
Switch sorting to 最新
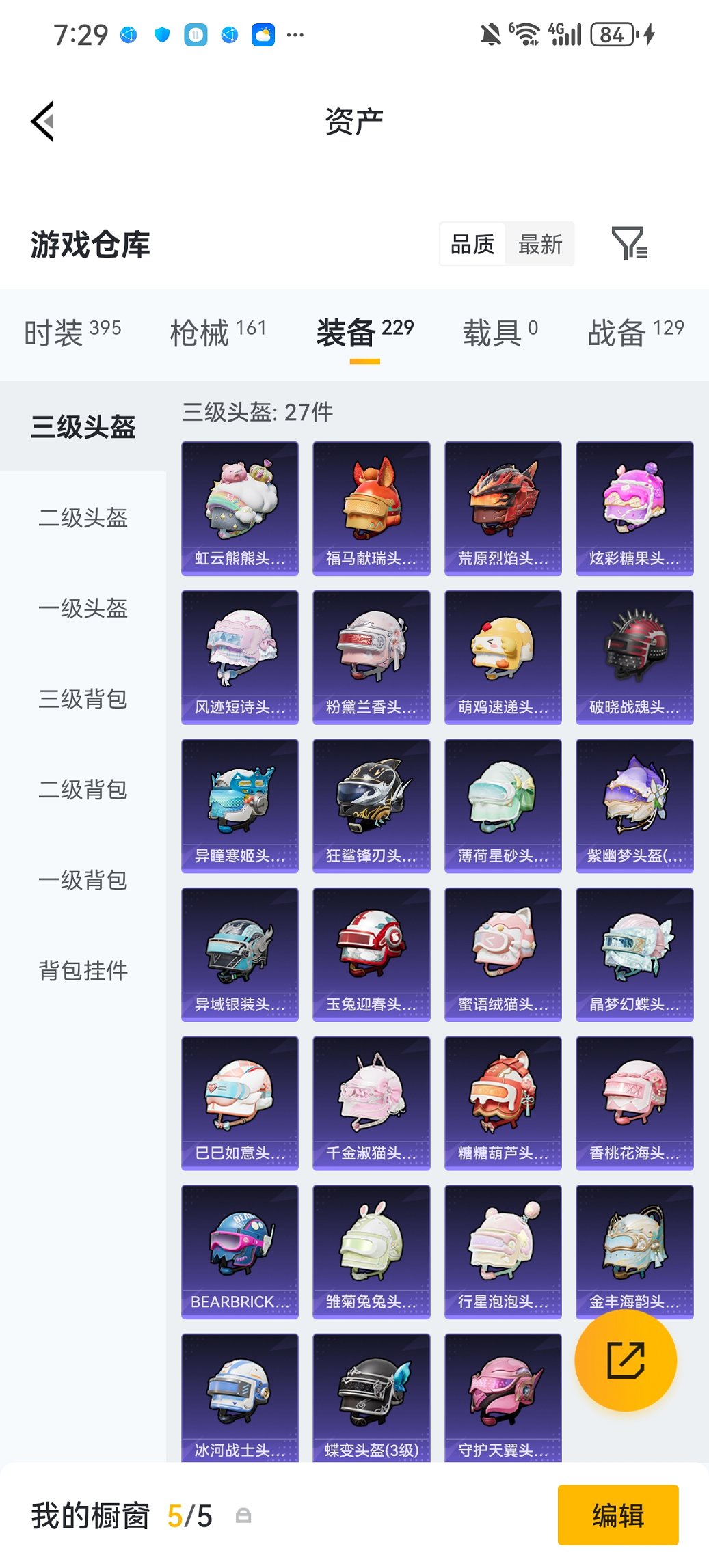[539, 244]
